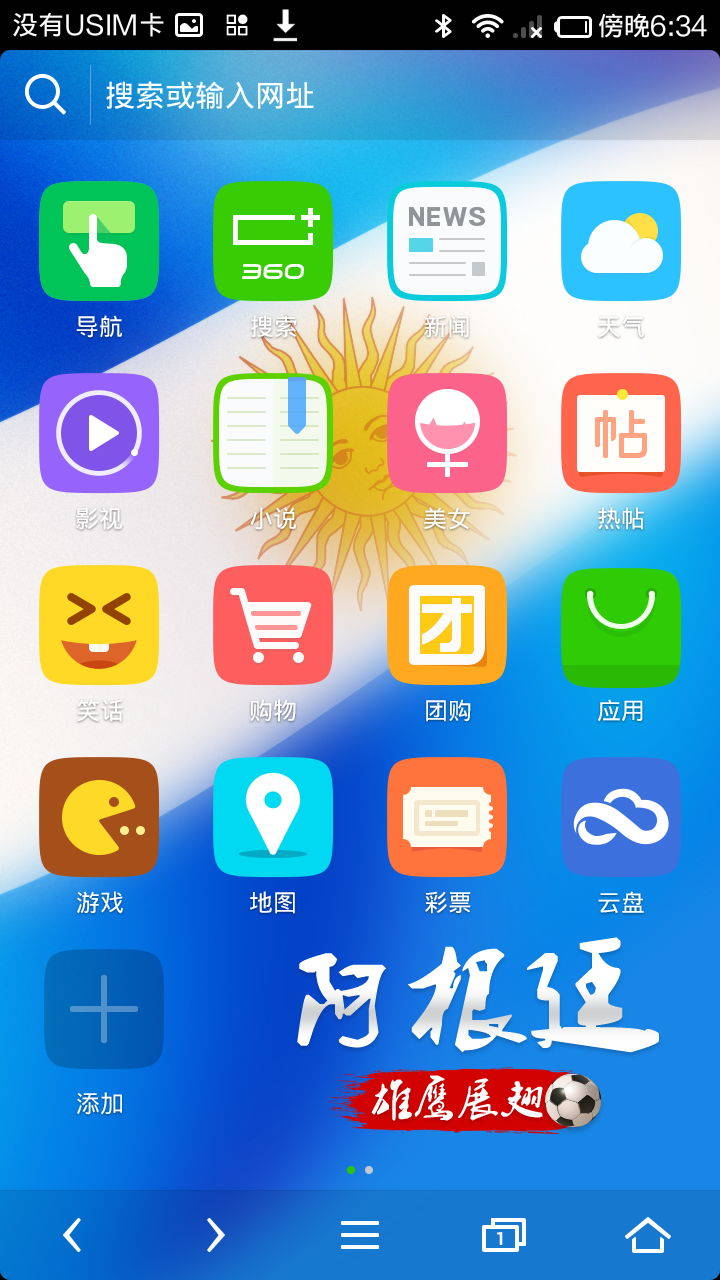The width and height of the screenshot is (720, 1280).
Task: View open tabs in the tab switcher
Action: tap(504, 1236)
